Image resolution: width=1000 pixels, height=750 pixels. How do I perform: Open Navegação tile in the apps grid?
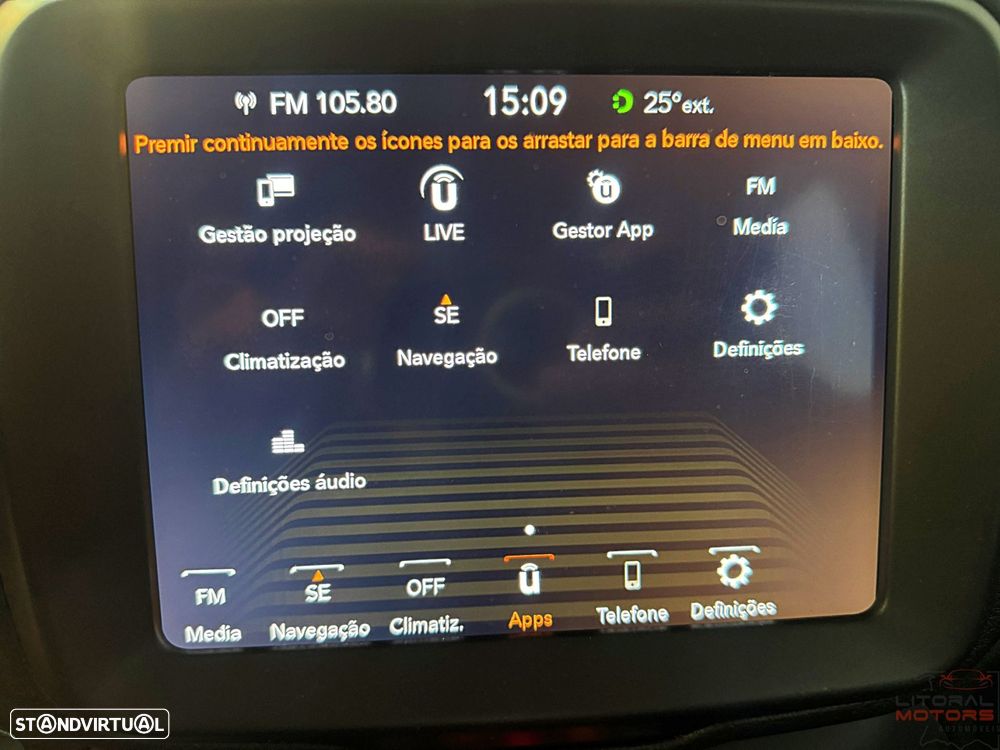coord(446,332)
